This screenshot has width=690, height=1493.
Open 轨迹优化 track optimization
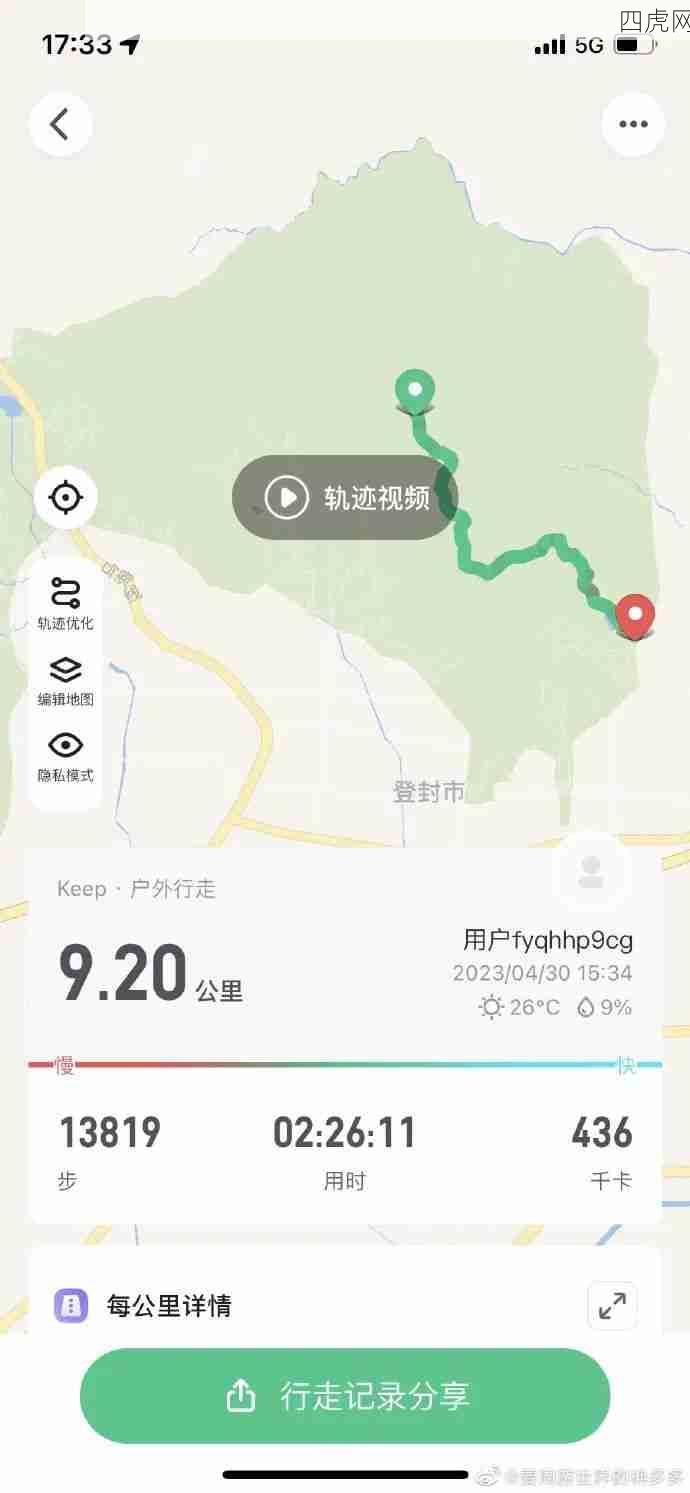click(66, 603)
